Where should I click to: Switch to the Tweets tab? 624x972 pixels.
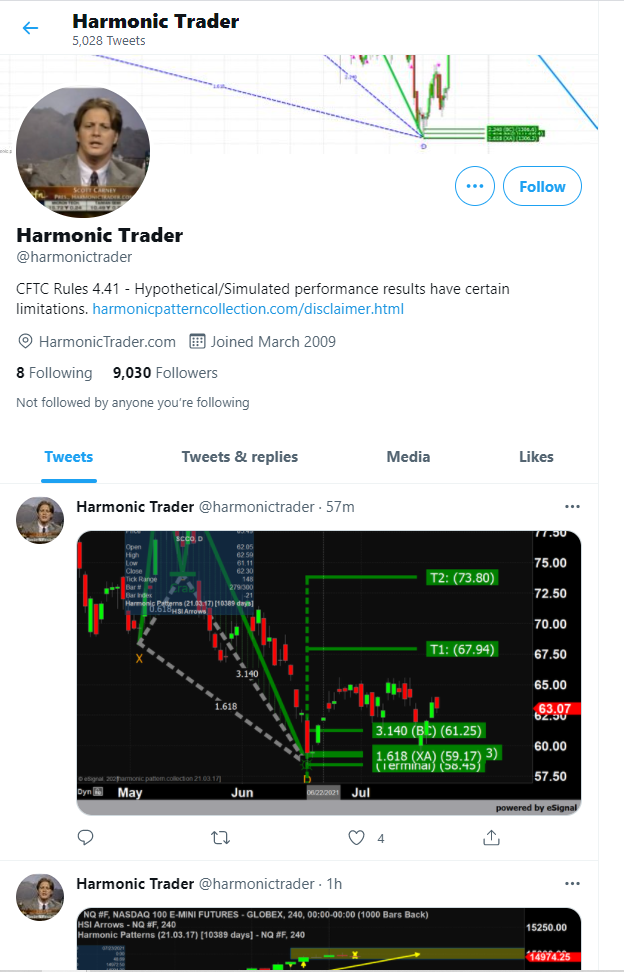(69, 457)
